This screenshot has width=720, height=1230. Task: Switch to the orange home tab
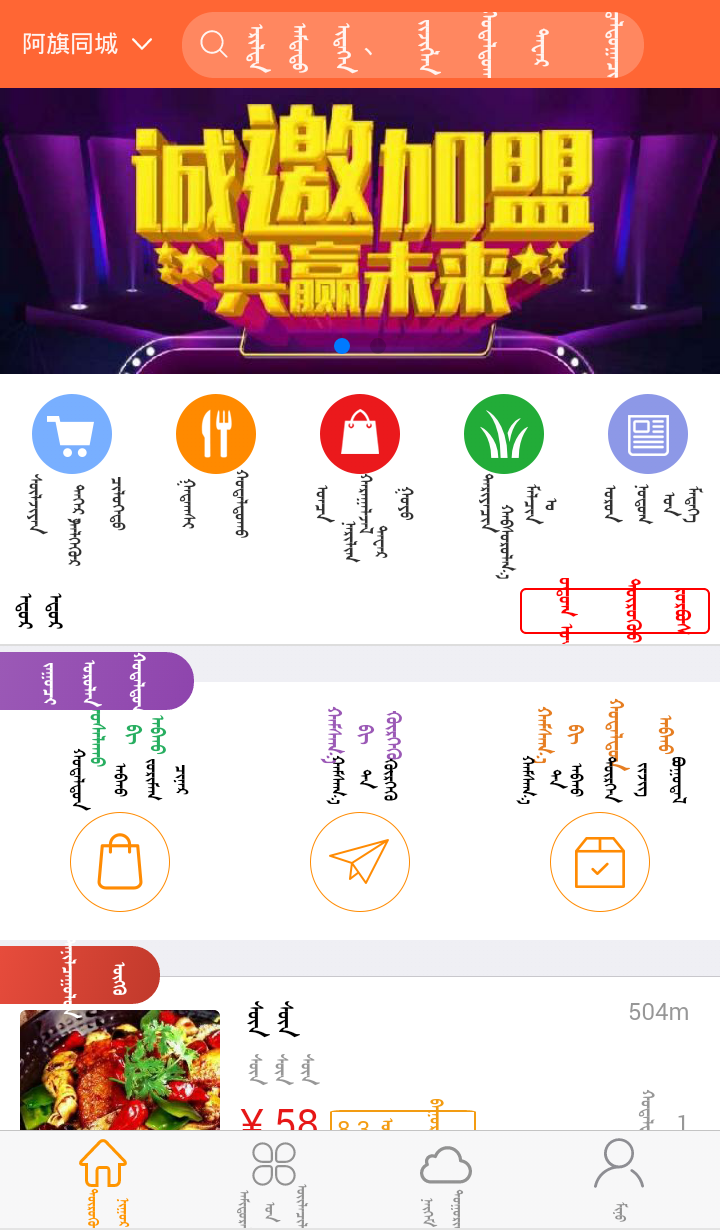pos(101,1165)
